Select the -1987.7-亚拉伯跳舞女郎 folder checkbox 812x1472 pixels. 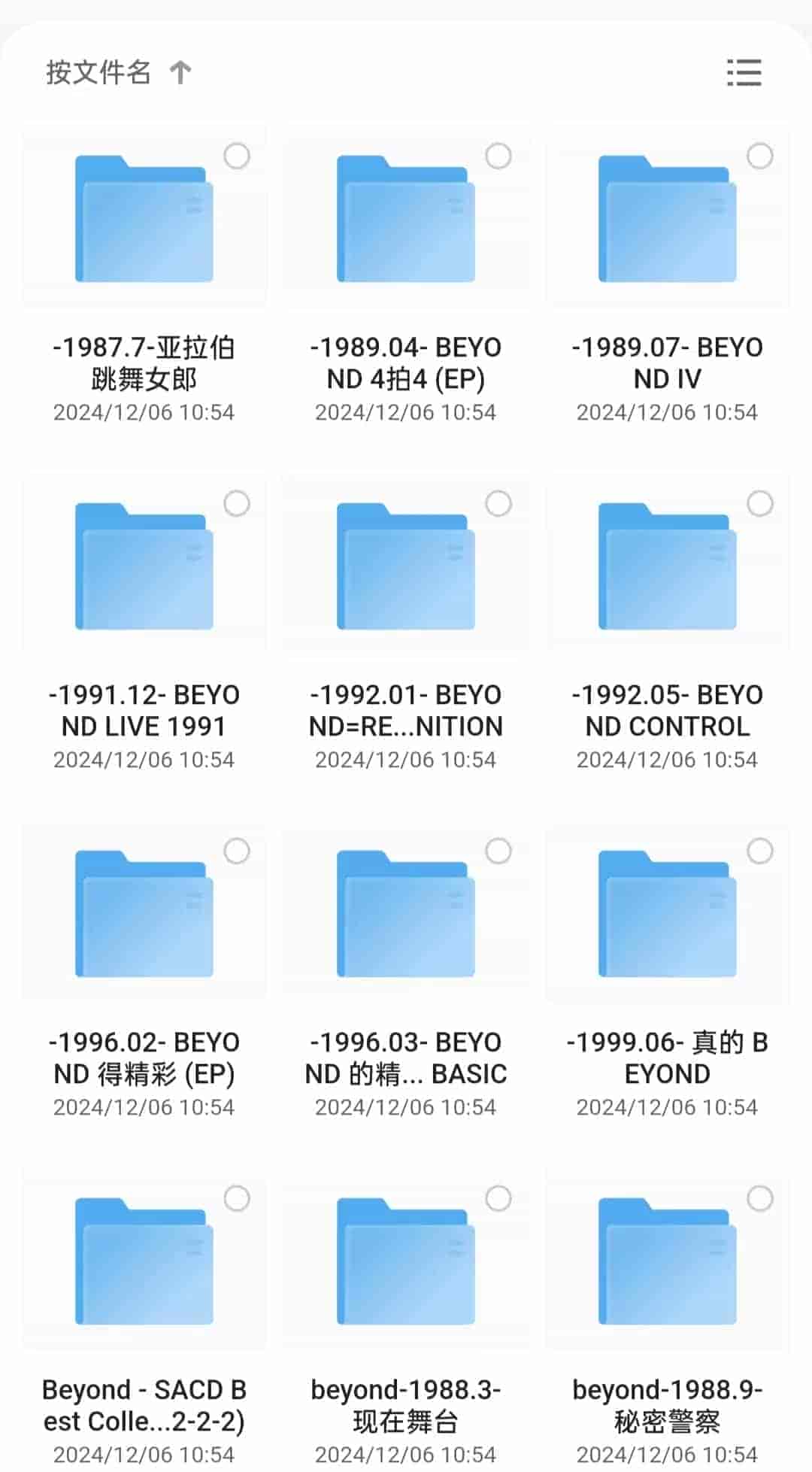click(x=237, y=156)
